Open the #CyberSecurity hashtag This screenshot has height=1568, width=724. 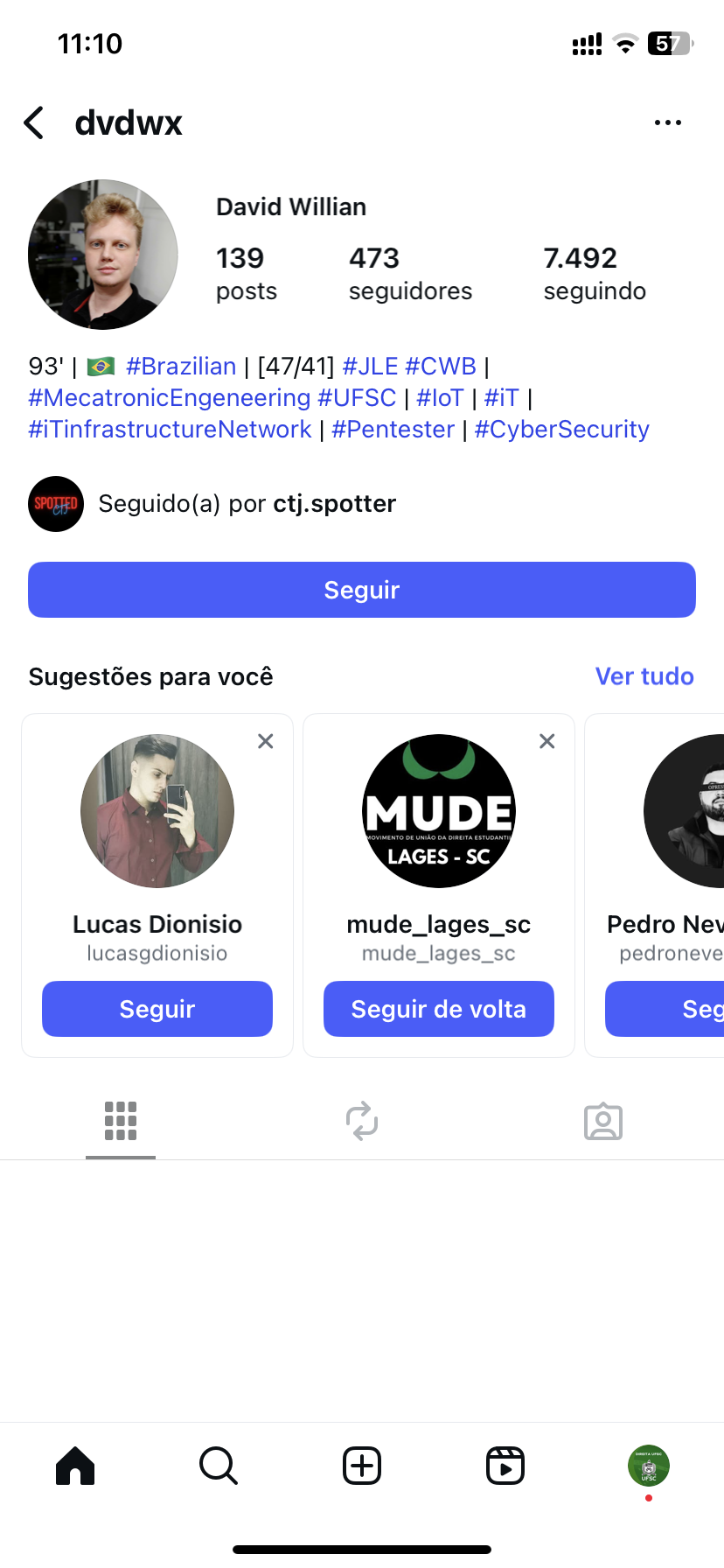(561, 430)
